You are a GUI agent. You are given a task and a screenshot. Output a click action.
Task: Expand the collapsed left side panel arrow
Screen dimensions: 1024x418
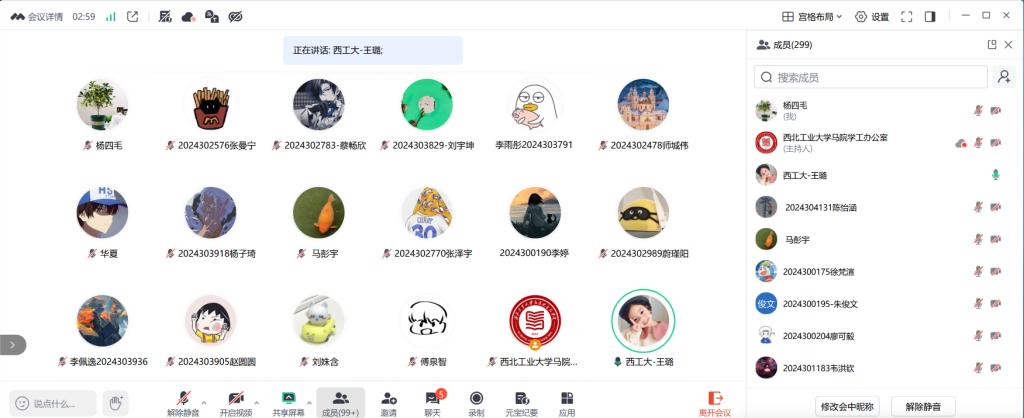point(12,344)
